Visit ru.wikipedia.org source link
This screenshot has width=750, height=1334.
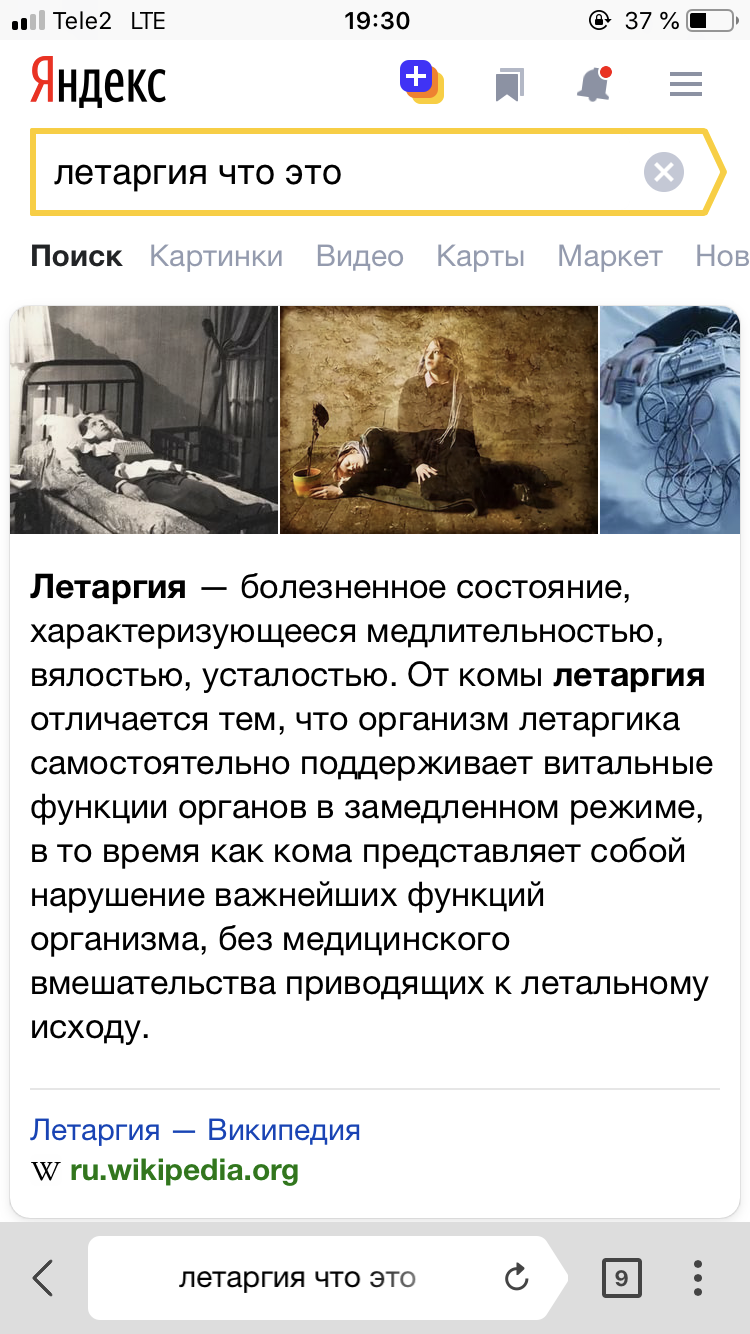(184, 1170)
